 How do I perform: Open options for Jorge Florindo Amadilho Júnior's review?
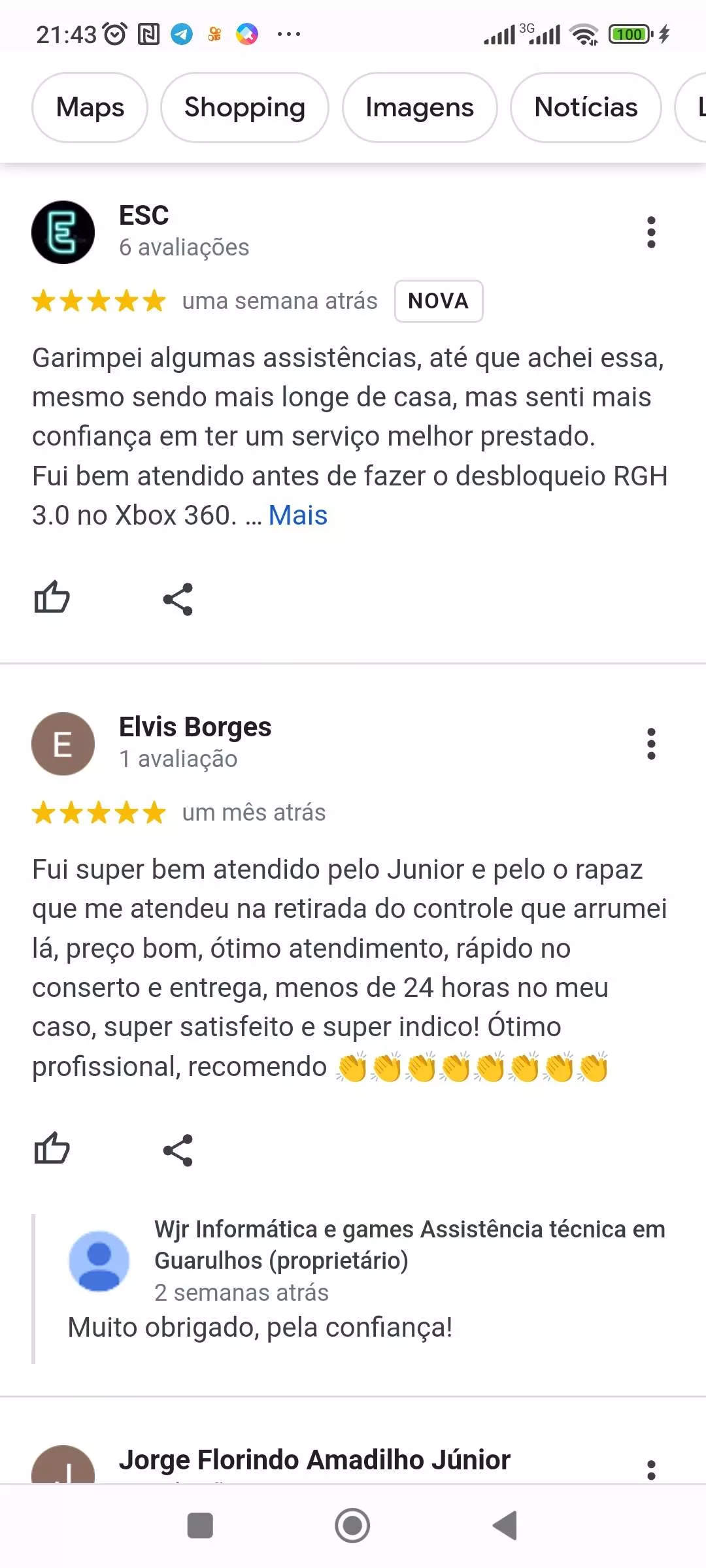(650, 1469)
